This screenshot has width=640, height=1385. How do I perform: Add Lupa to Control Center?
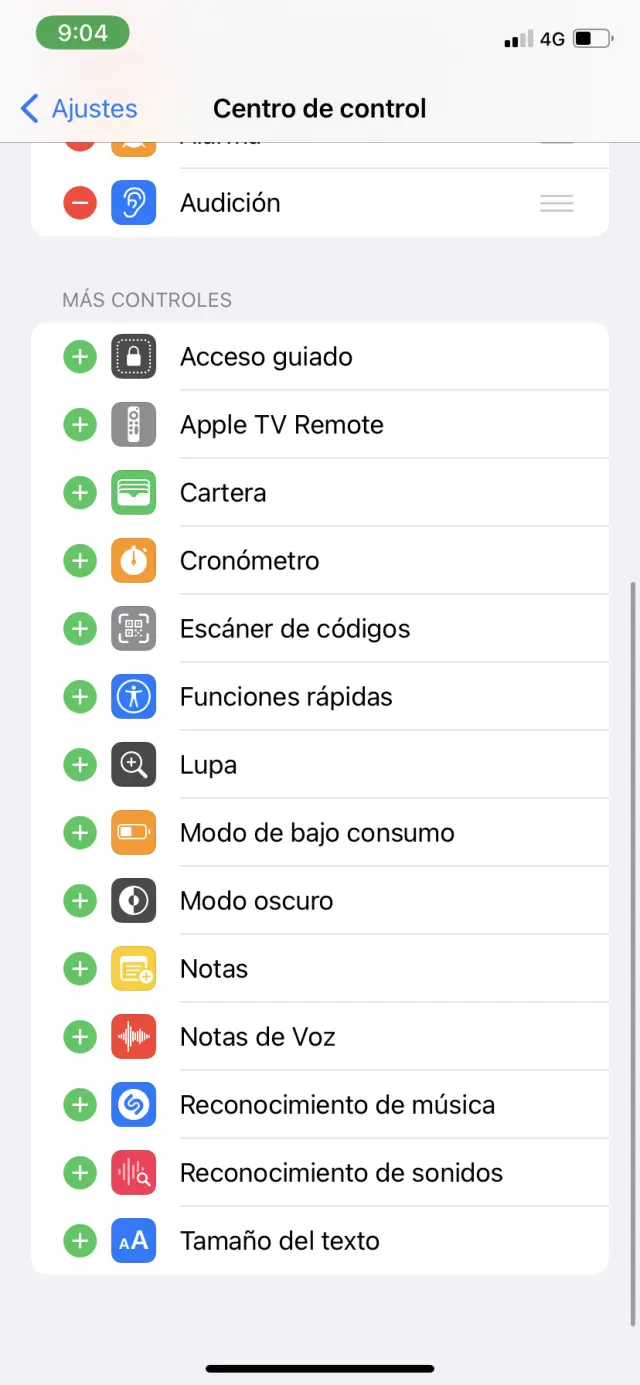point(80,765)
